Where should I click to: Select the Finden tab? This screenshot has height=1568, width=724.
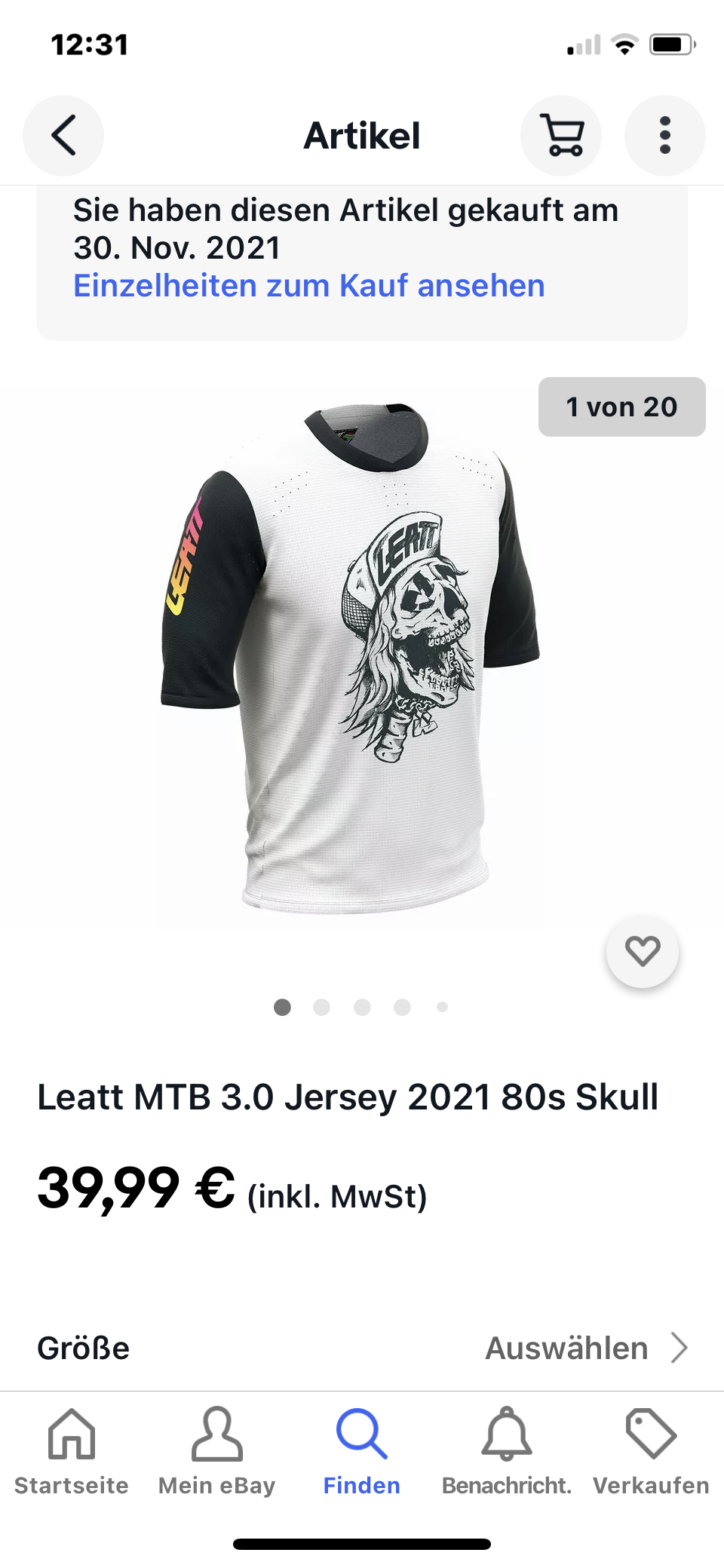click(x=362, y=1450)
